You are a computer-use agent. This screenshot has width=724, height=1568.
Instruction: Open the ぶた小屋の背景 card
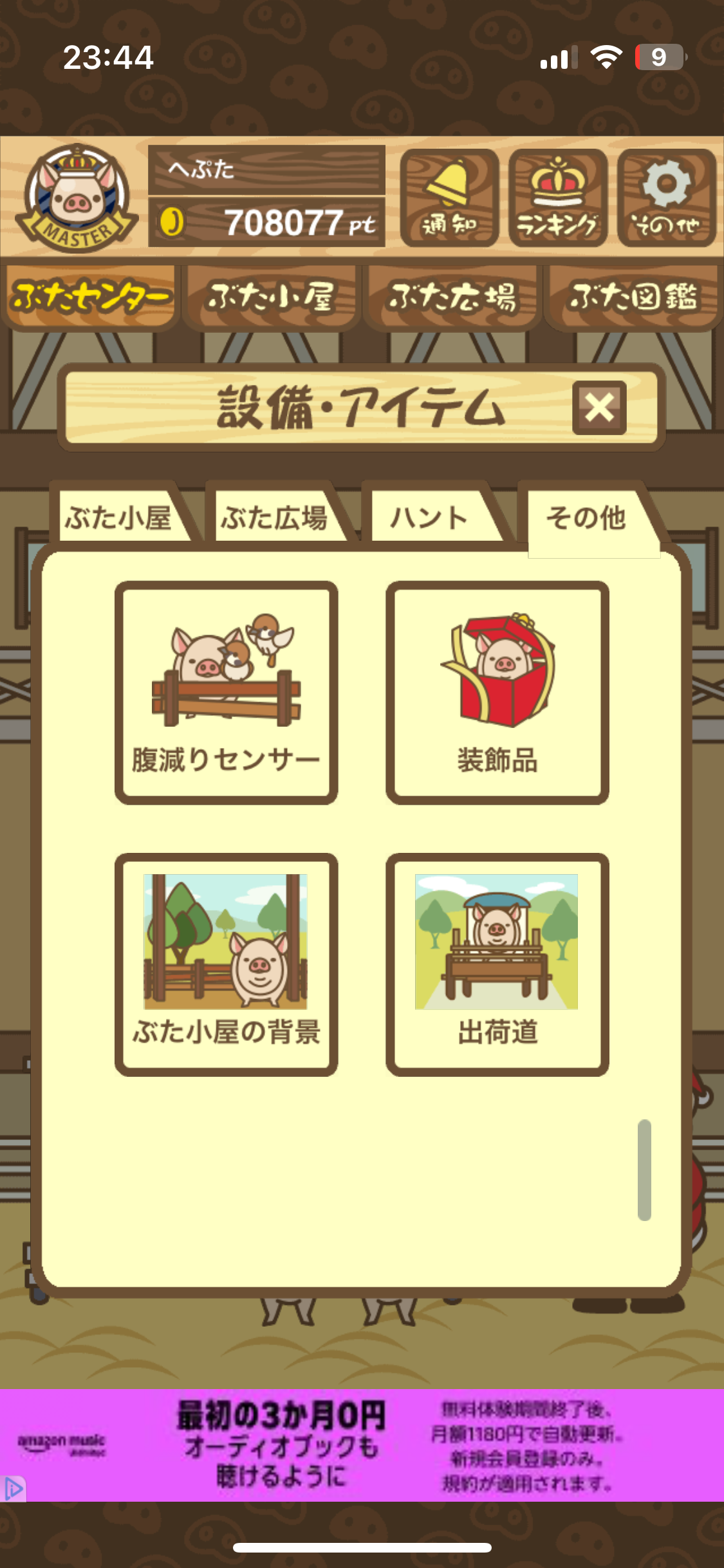(227, 964)
